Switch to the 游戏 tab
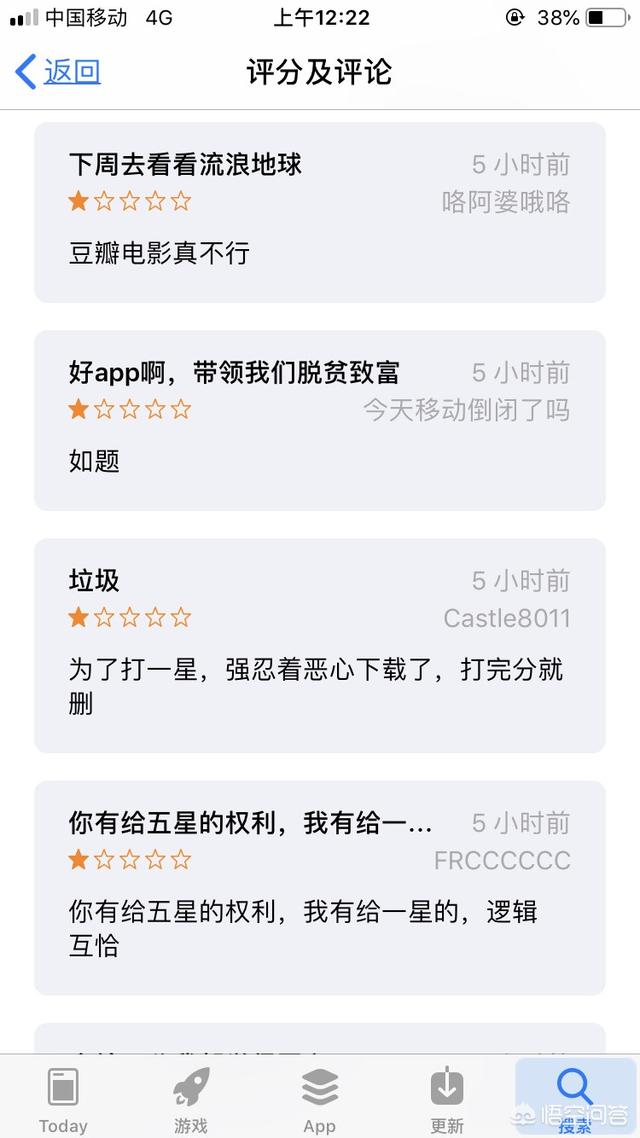 [191, 1098]
